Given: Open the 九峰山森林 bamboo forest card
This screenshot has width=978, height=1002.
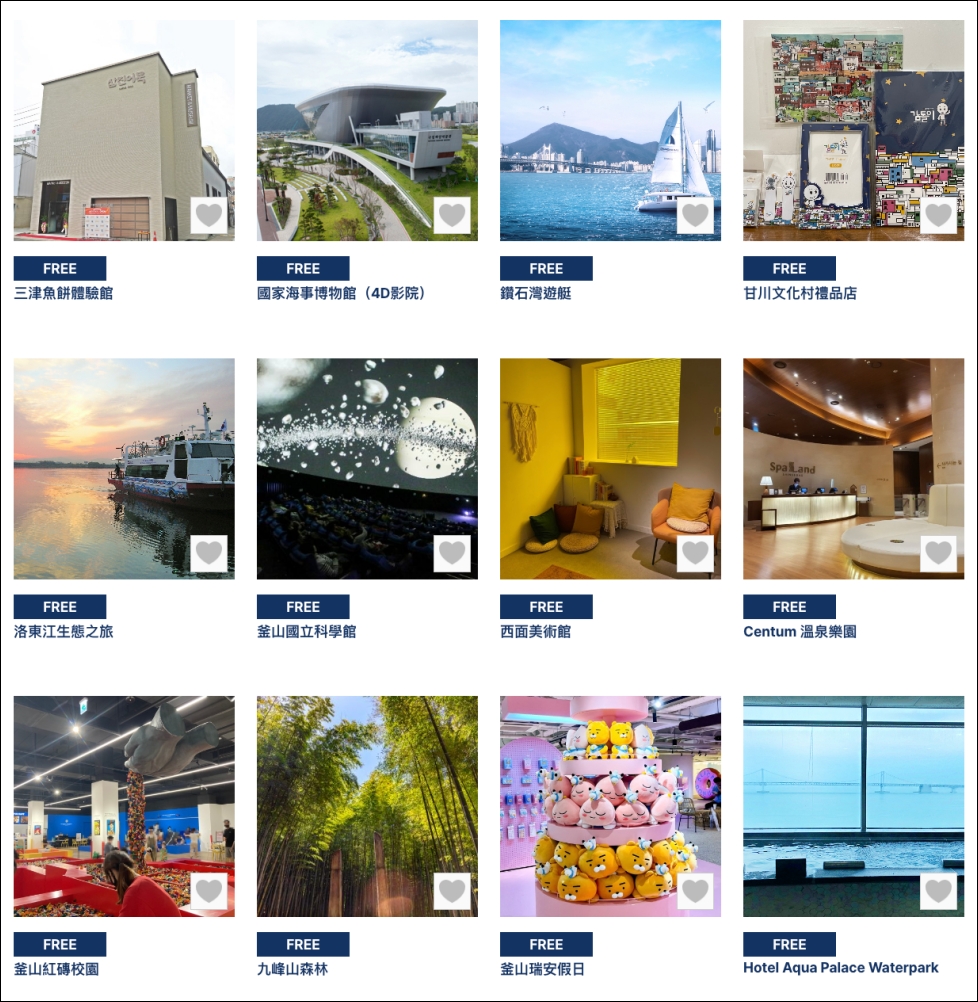Looking at the screenshot, I should [x=366, y=806].
